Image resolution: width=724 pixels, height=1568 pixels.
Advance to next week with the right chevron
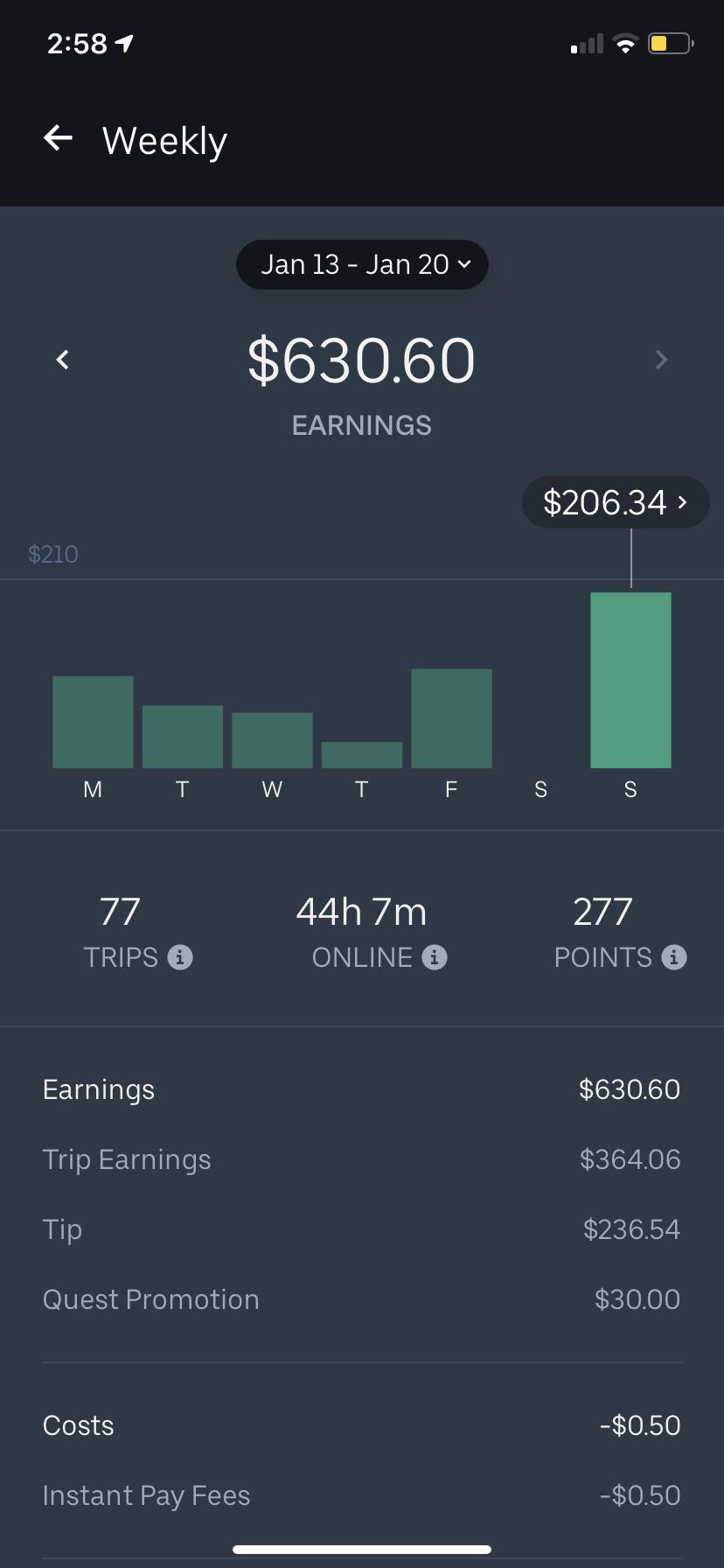662,359
